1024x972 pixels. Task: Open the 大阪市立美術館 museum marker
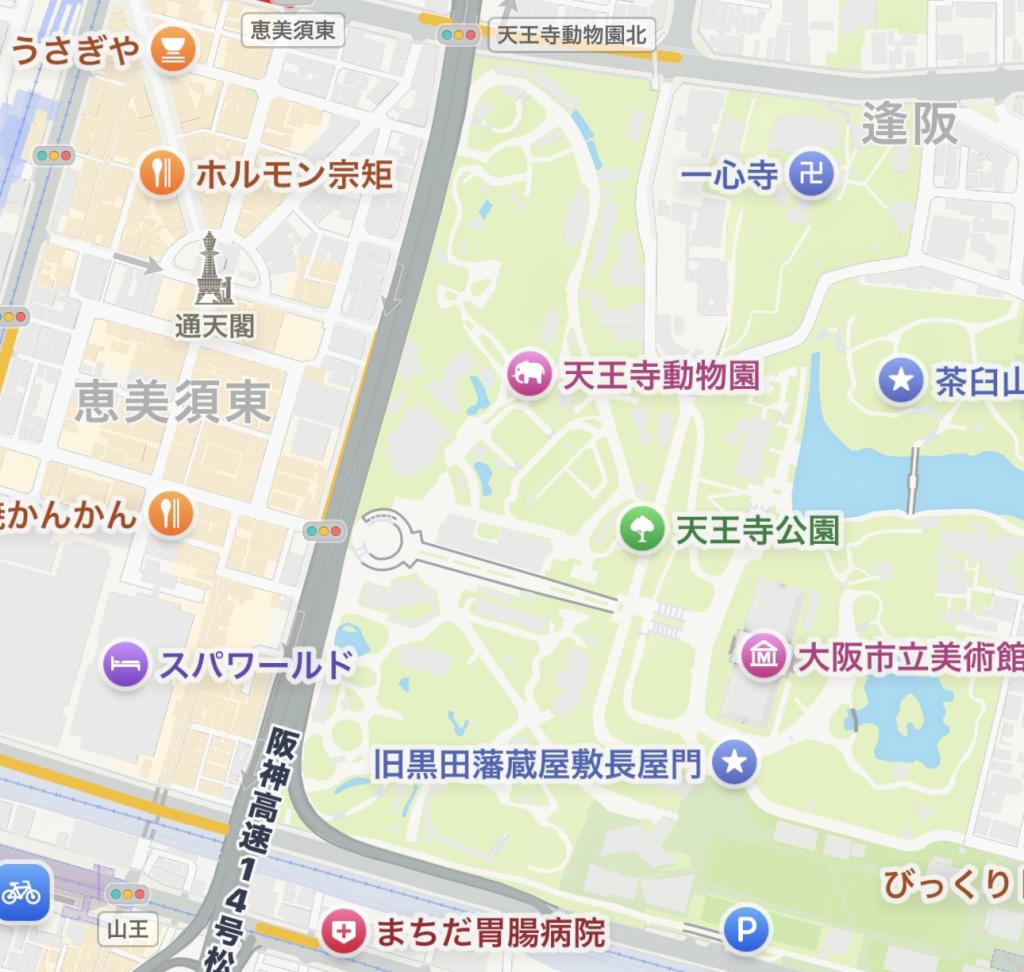[x=762, y=657]
